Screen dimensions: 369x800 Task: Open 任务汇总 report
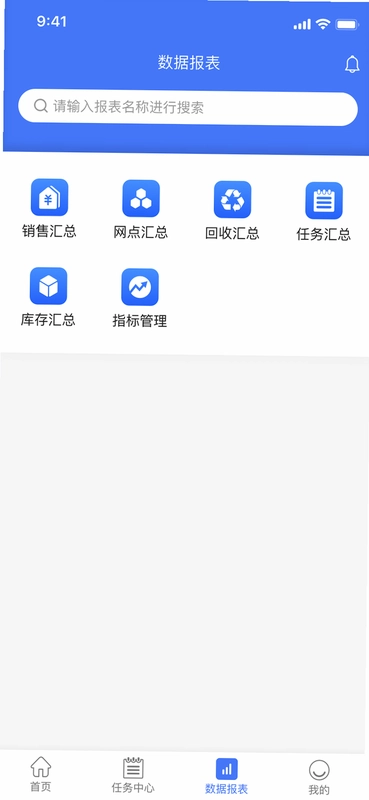point(324,212)
